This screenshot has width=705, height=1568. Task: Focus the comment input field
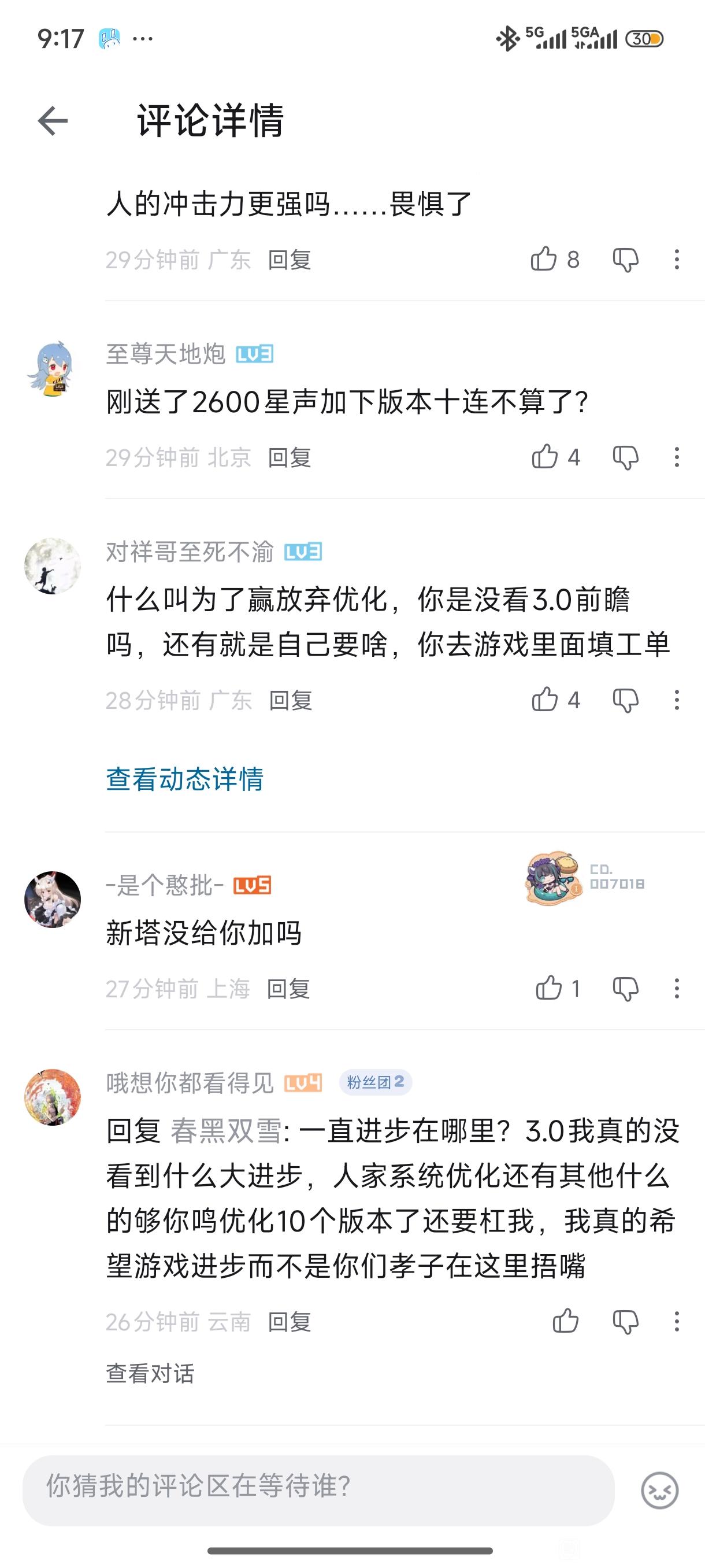pyautogui.click(x=317, y=1486)
